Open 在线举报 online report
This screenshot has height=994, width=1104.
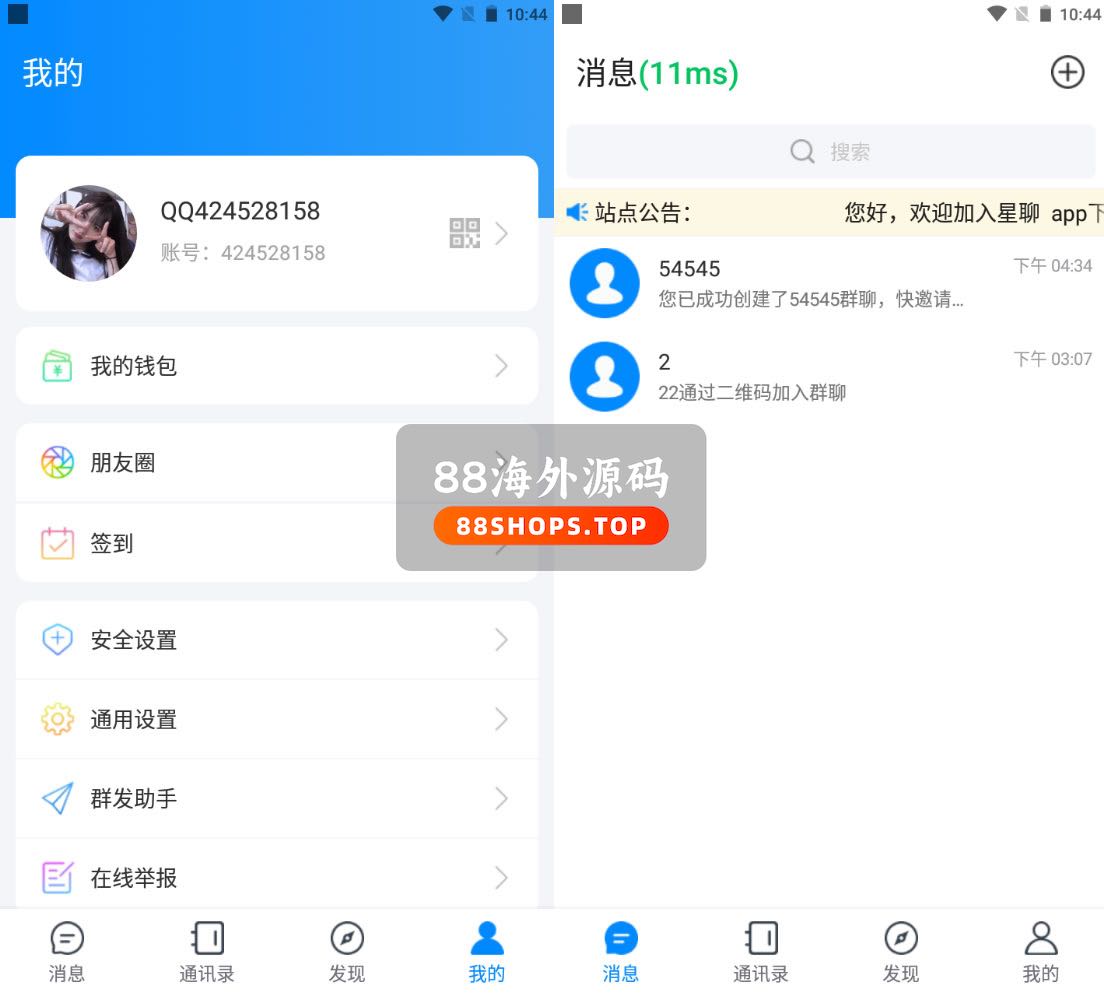click(x=276, y=878)
